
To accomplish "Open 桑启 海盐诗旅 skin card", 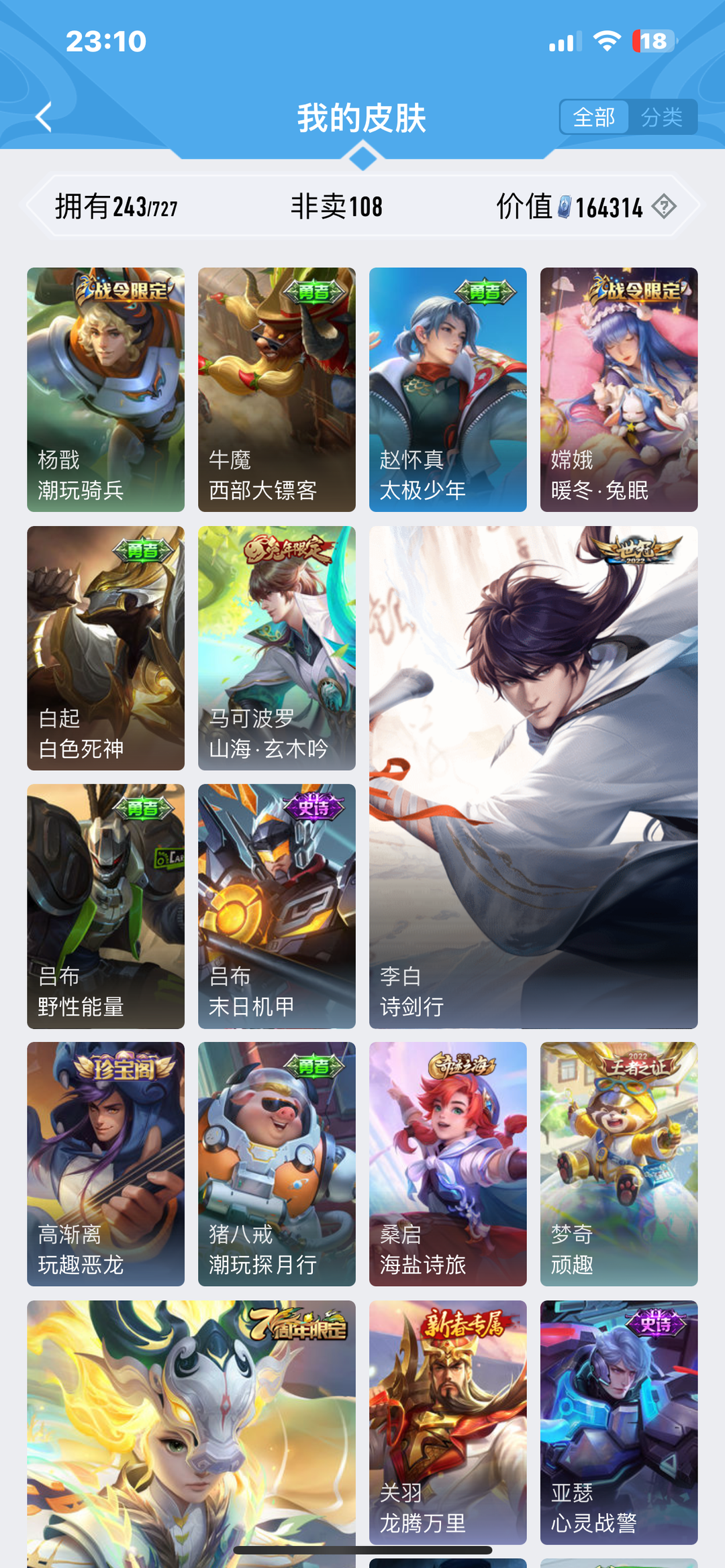I will coord(448,1163).
